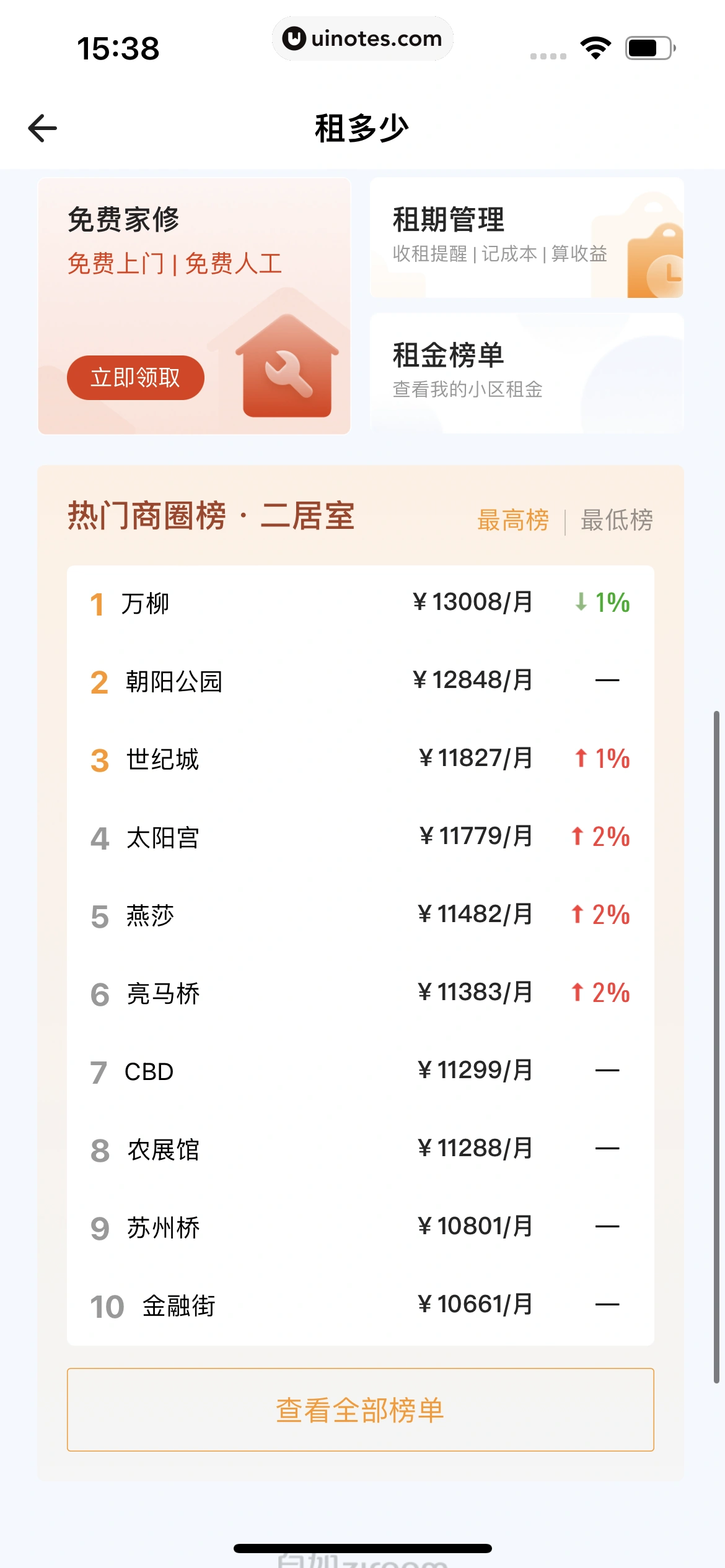This screenshot has height=1568, width=725.
Task: Click the rent price of 金融街
Action: coord(475,1305)
